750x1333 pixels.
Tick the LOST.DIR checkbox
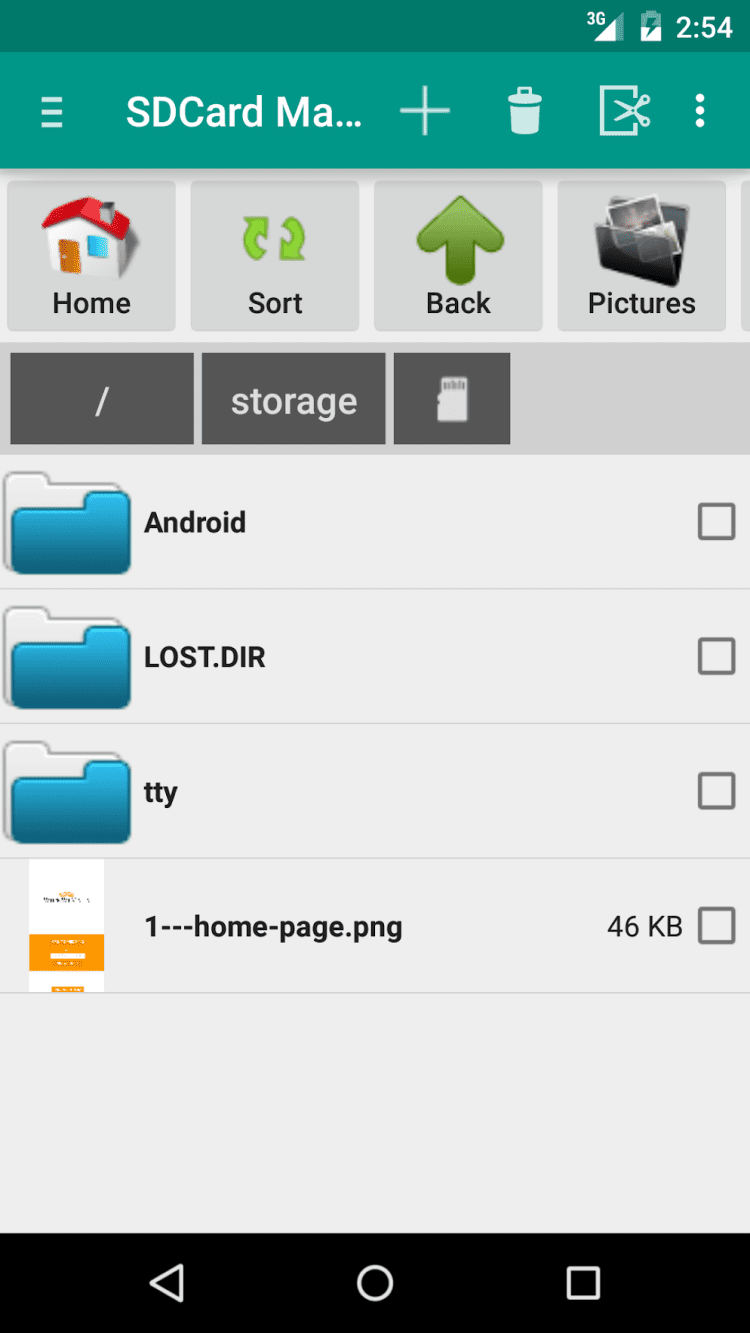tap(716, 657)
